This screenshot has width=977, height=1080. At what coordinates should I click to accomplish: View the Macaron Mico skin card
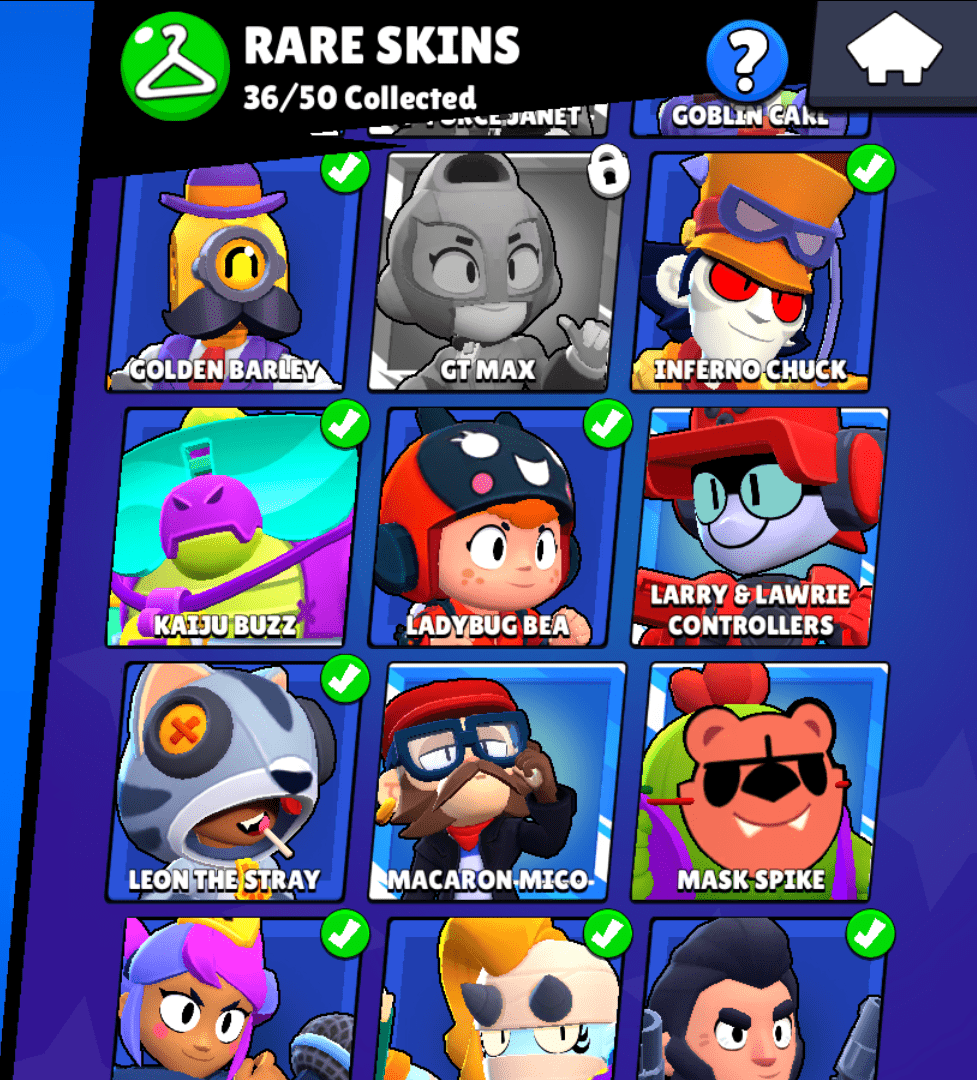click(495, 782)
